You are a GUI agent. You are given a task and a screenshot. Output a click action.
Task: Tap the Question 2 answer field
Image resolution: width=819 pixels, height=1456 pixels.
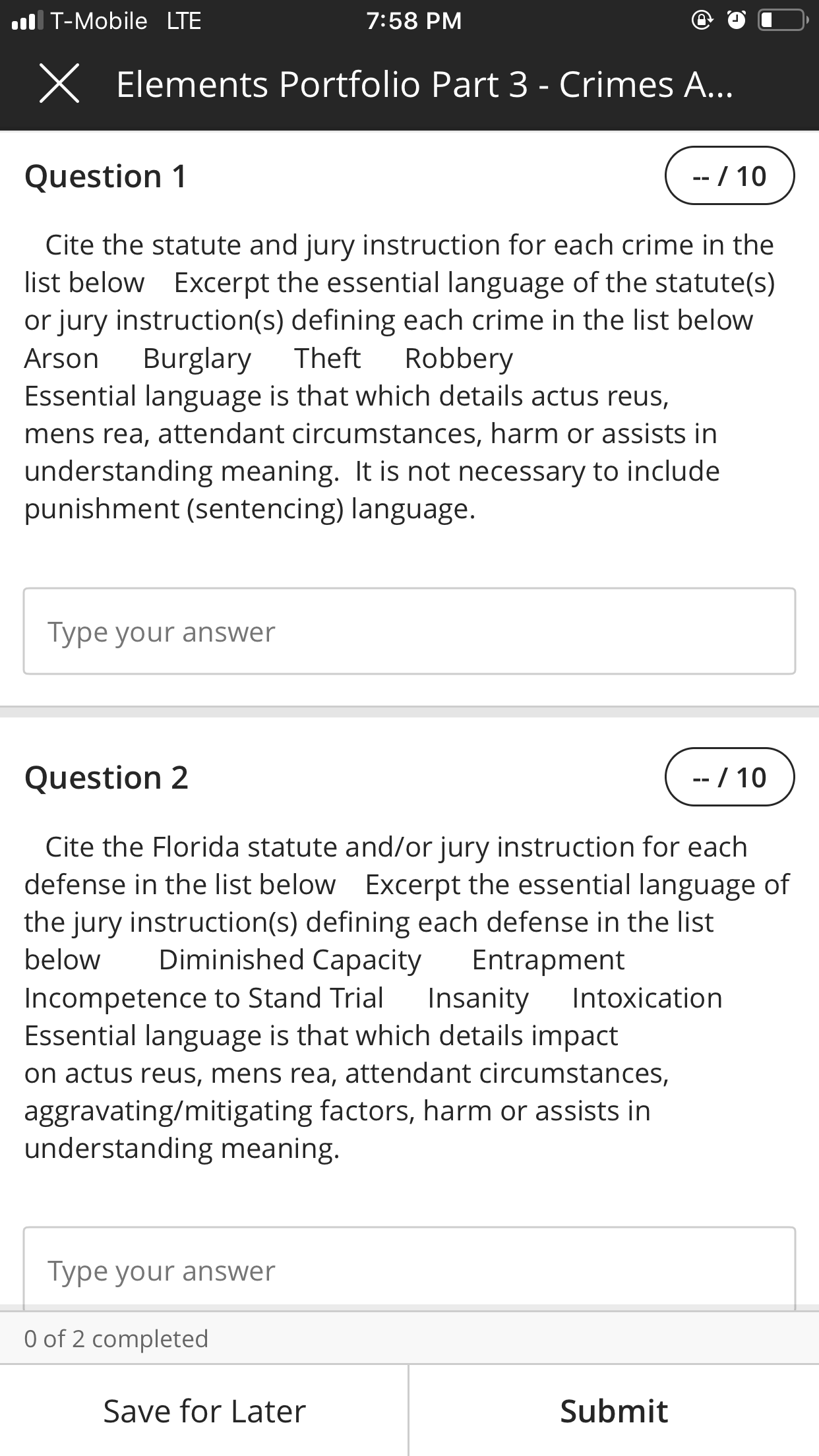point(409,1268)
